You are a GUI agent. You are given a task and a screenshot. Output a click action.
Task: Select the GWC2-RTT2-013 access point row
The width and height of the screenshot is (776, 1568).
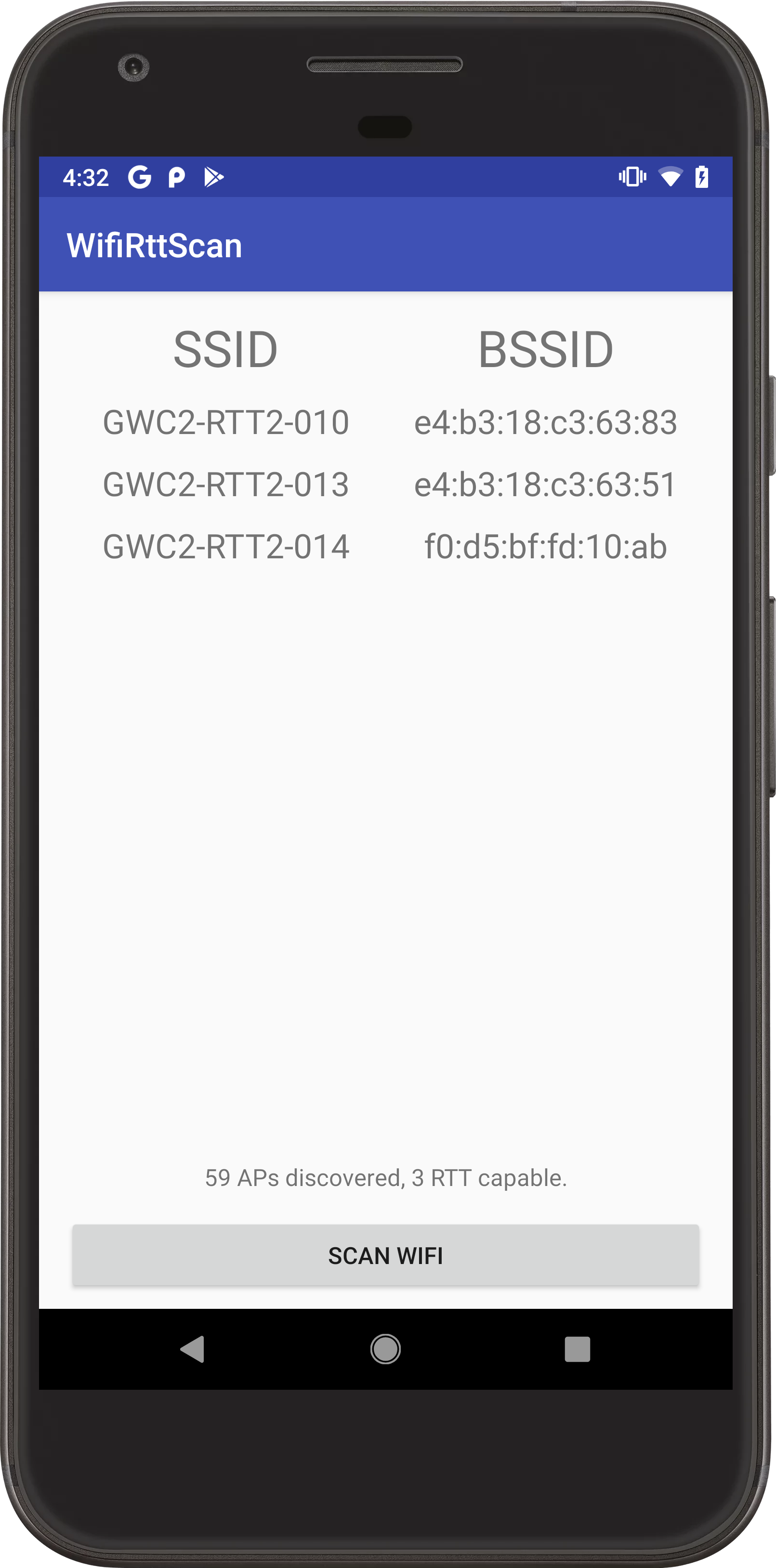[x=226, y=485]
